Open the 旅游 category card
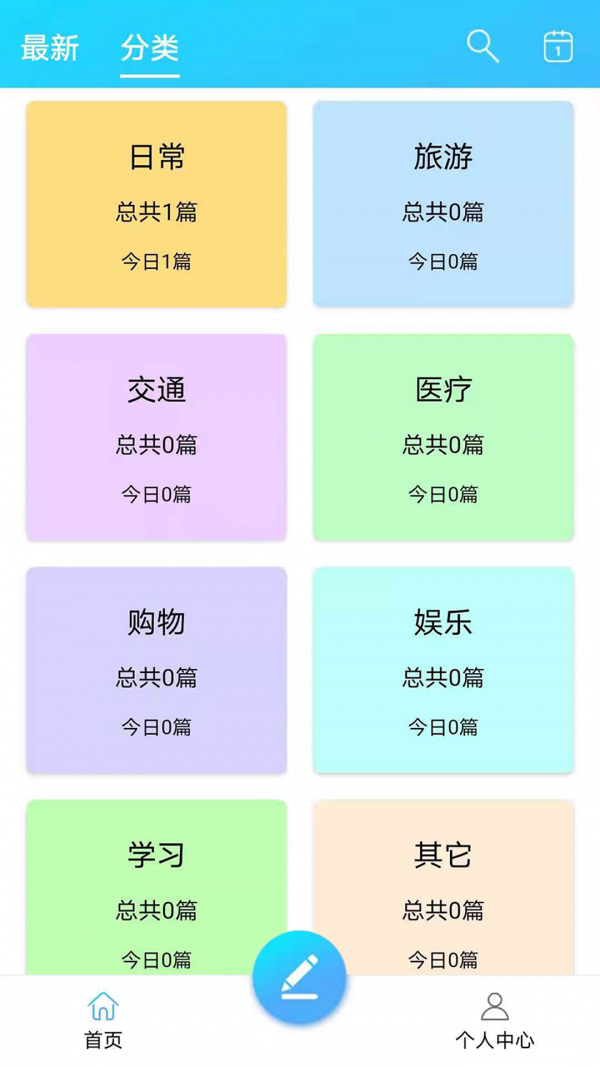Viewport: 600px width, 1067px height. point(443,204)
